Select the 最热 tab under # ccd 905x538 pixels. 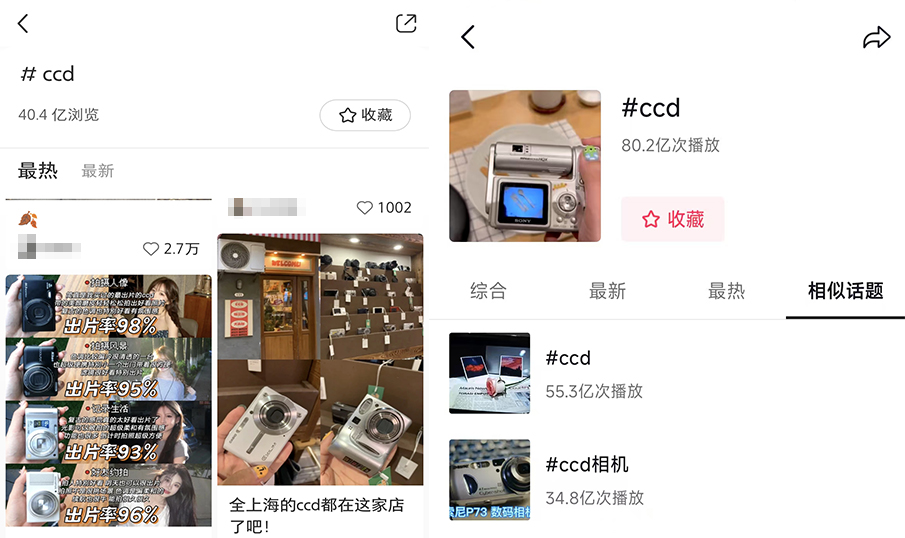click(x=38, y=171)
